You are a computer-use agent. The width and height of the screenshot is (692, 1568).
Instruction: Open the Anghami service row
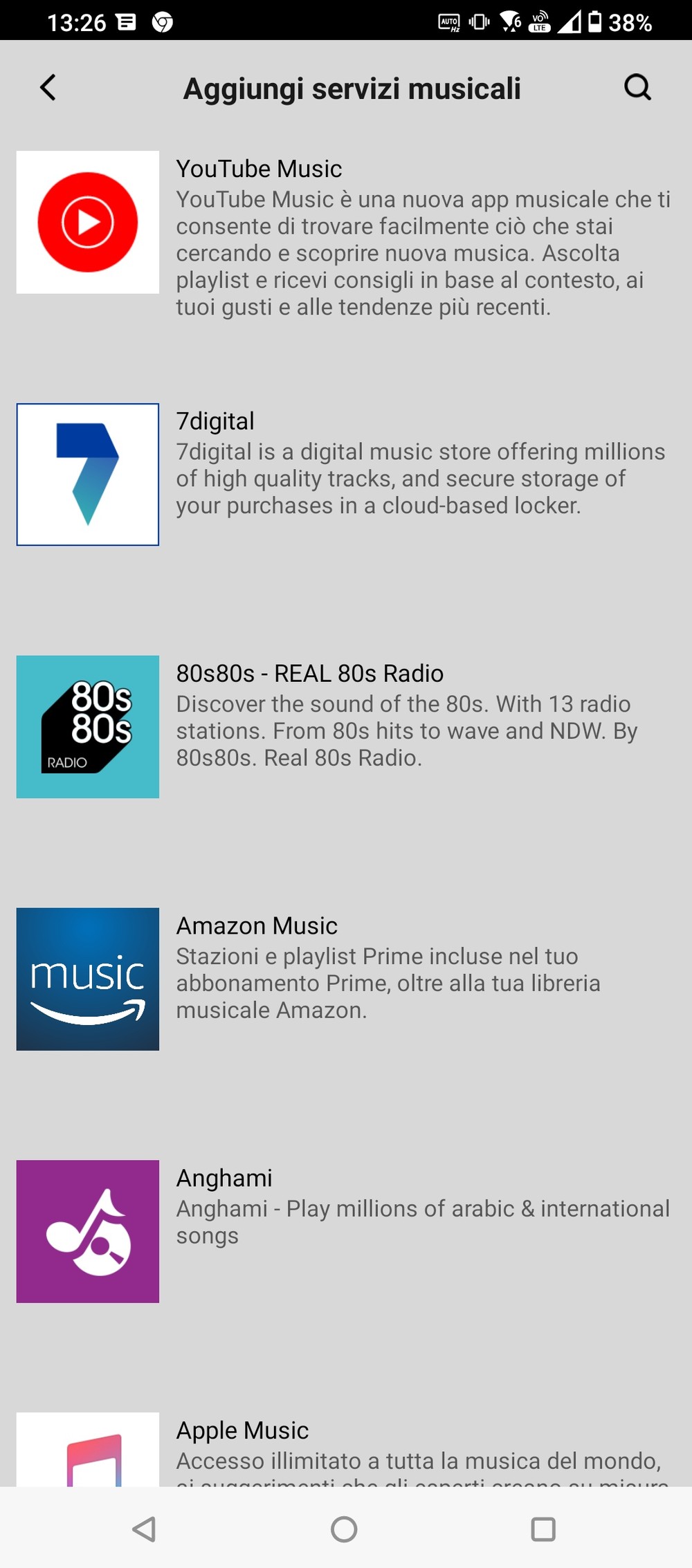click(346, 1231)
